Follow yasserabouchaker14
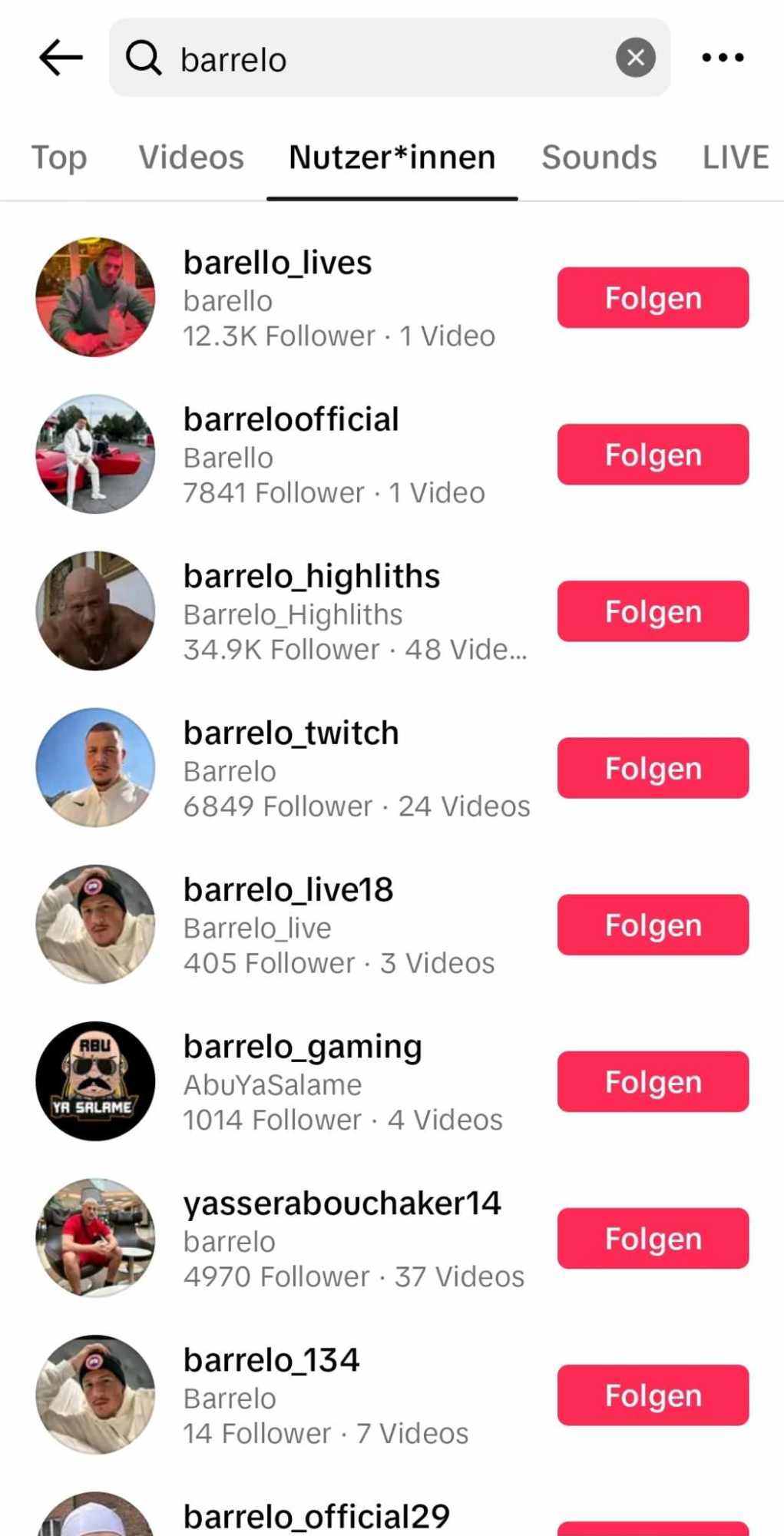 click(653, 1238)
